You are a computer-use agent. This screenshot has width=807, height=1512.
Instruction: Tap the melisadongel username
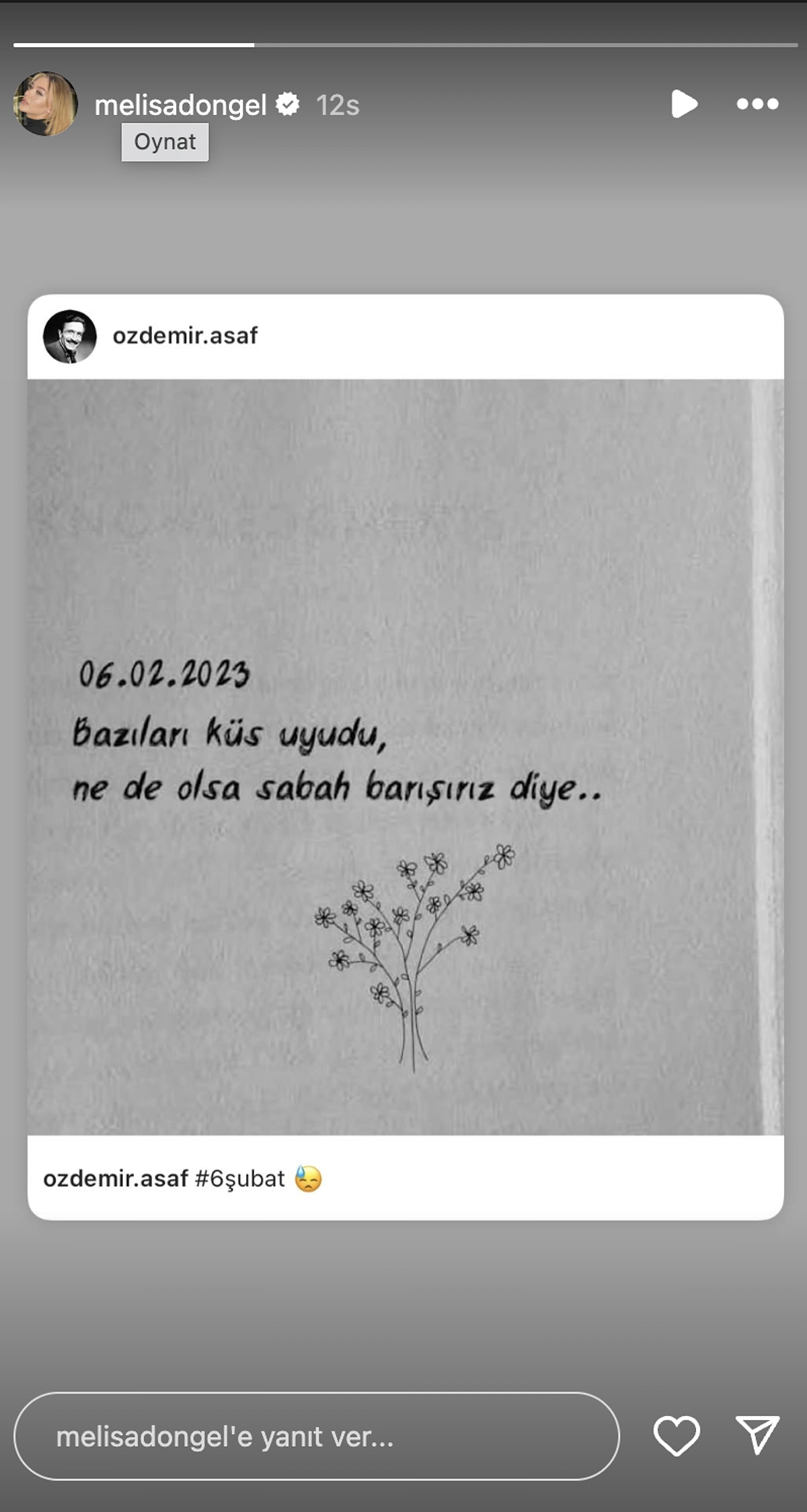coord(180,105)
